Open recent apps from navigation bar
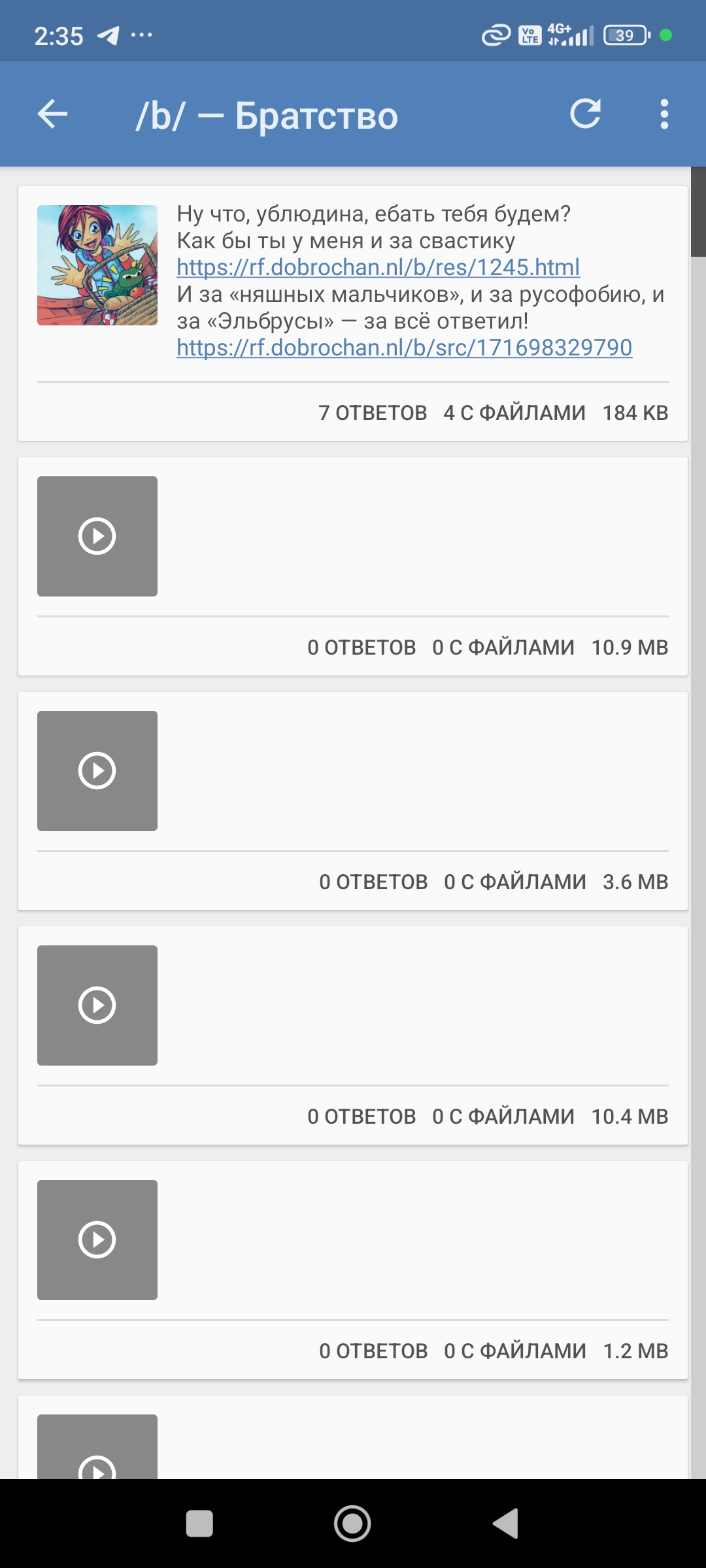The image size is (706, 1568). (x=199, y=1524)
